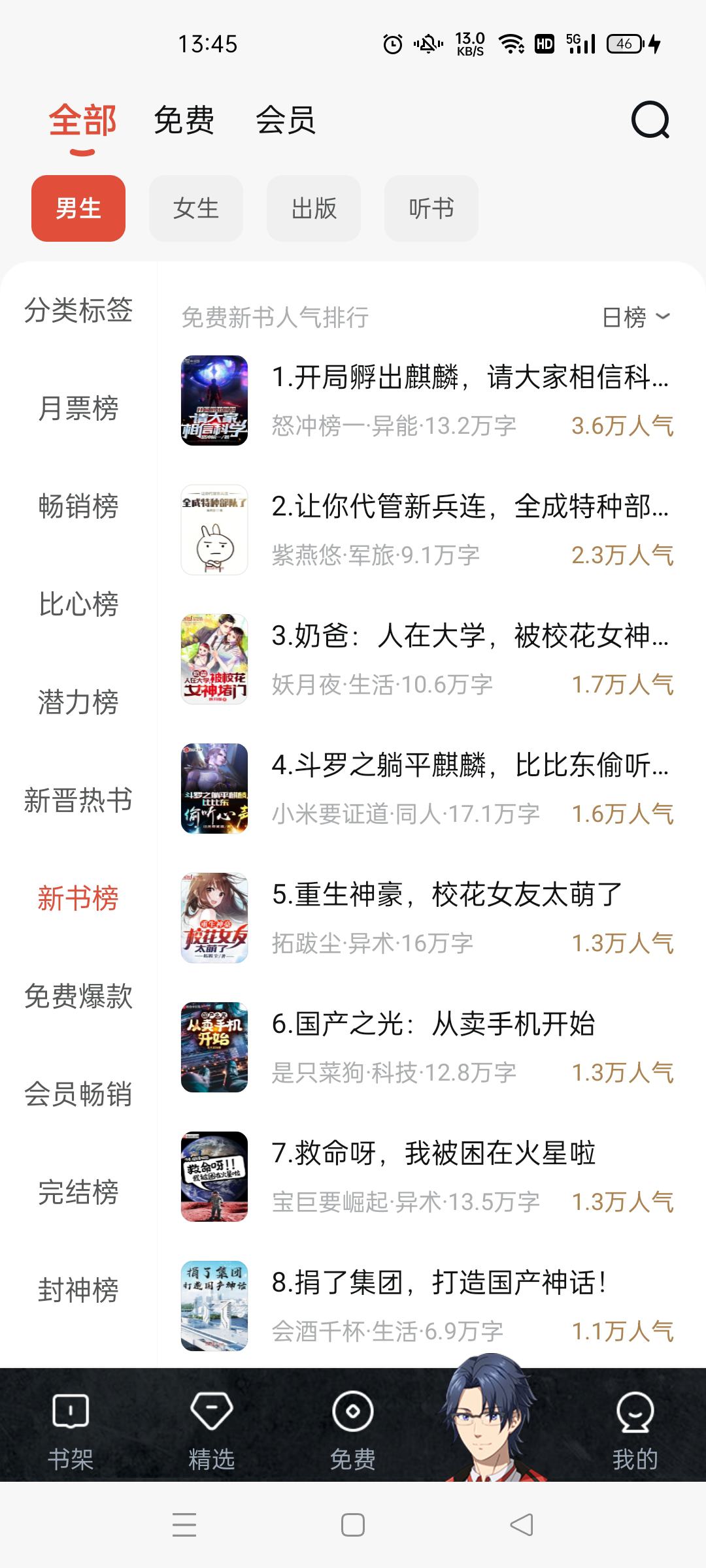
Task: Show the 完结榜 ranking
Action: pos(78,1192)
